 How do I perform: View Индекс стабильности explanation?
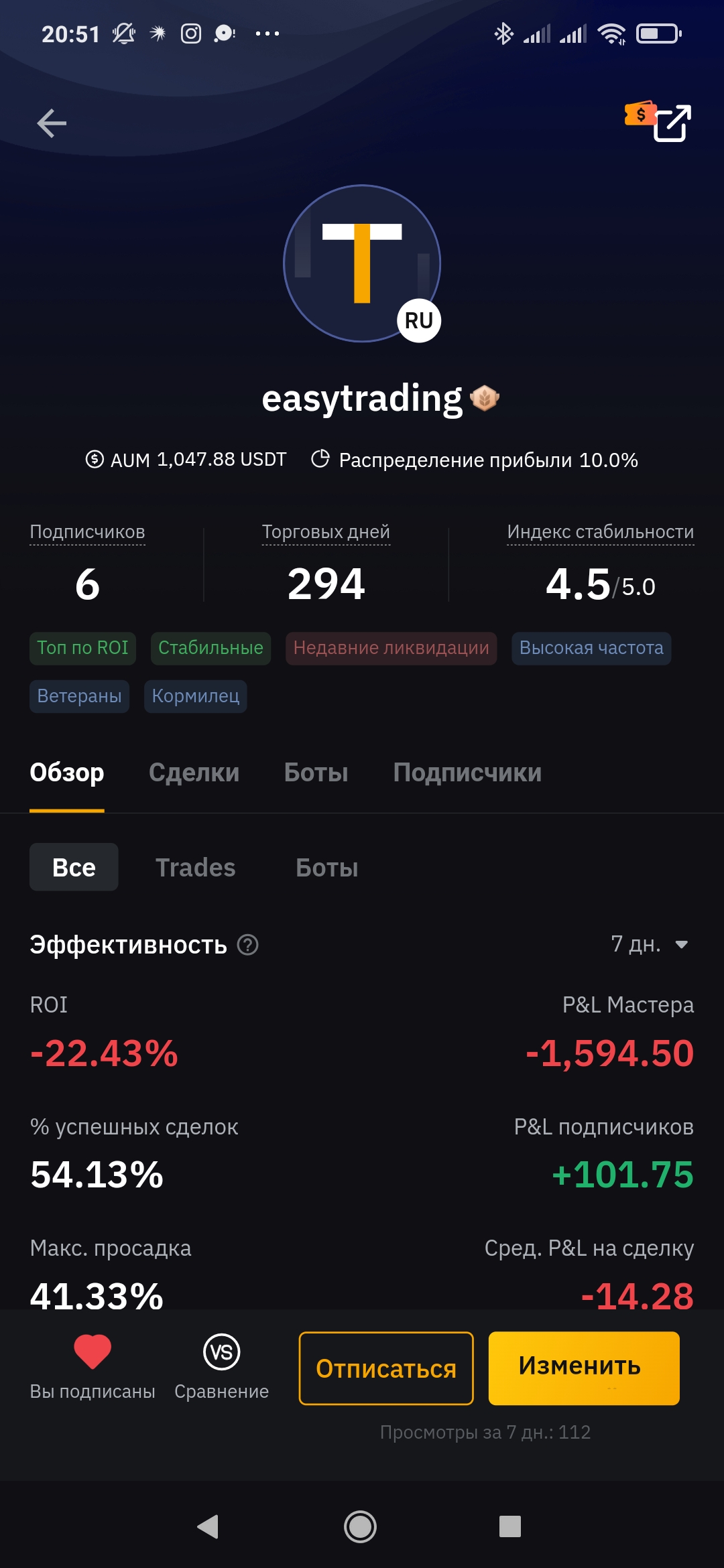pyautogui.click(x=600, y=532)
